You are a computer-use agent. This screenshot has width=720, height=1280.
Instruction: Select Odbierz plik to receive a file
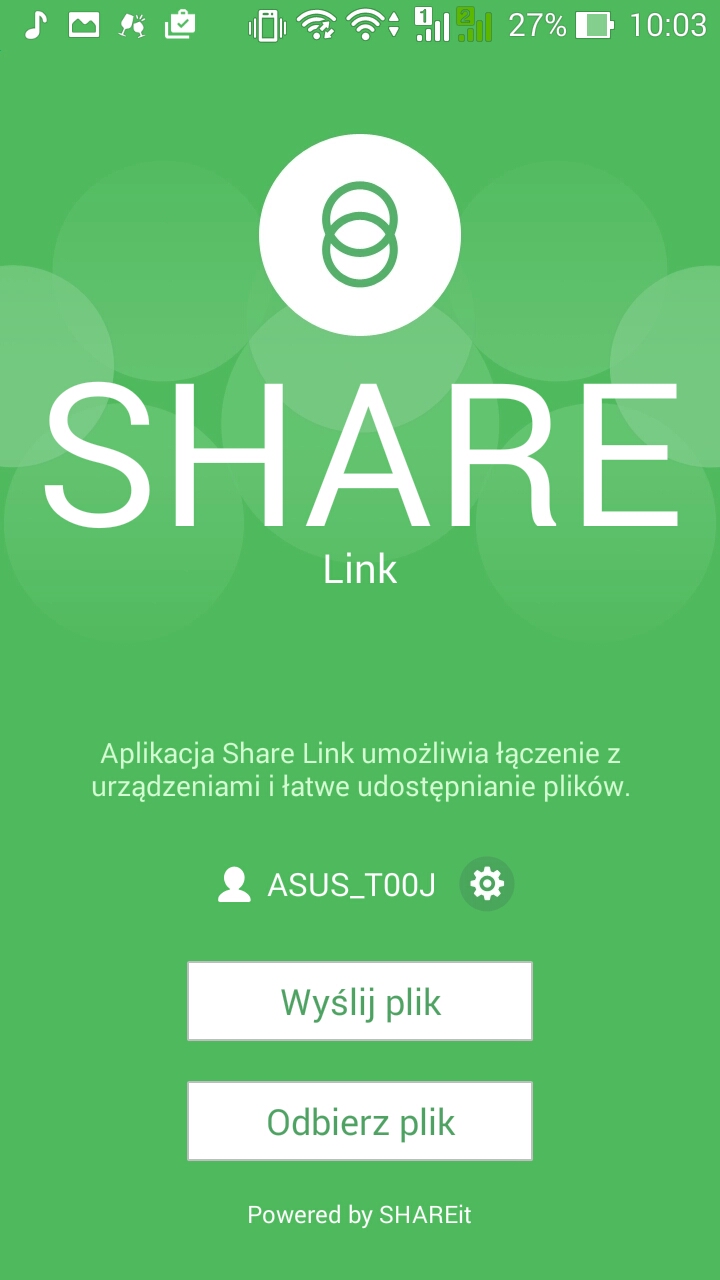click(x=360, y=1121)
